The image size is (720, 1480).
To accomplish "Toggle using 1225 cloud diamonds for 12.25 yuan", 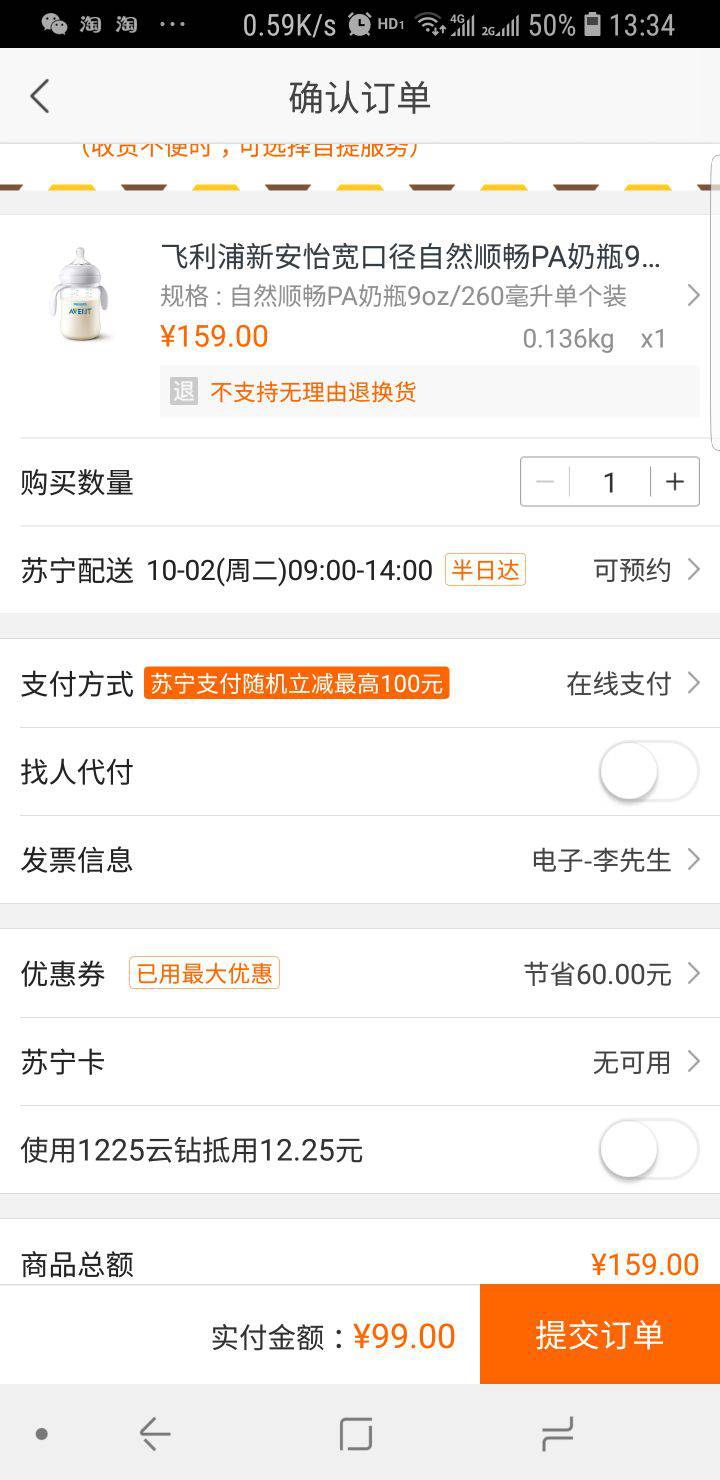I will pos(648,1150).
